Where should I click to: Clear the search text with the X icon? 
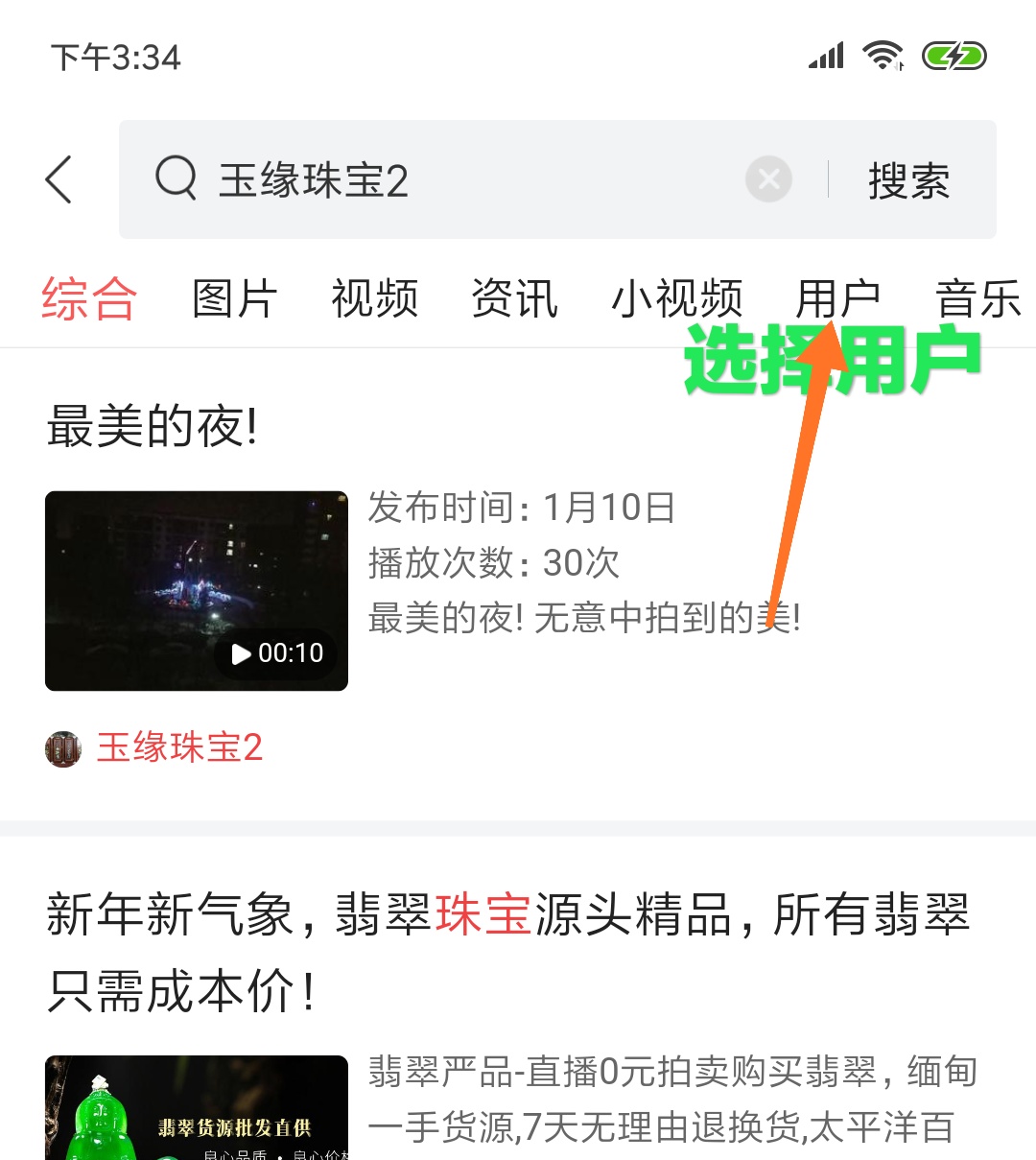click(x=768, y=178)
